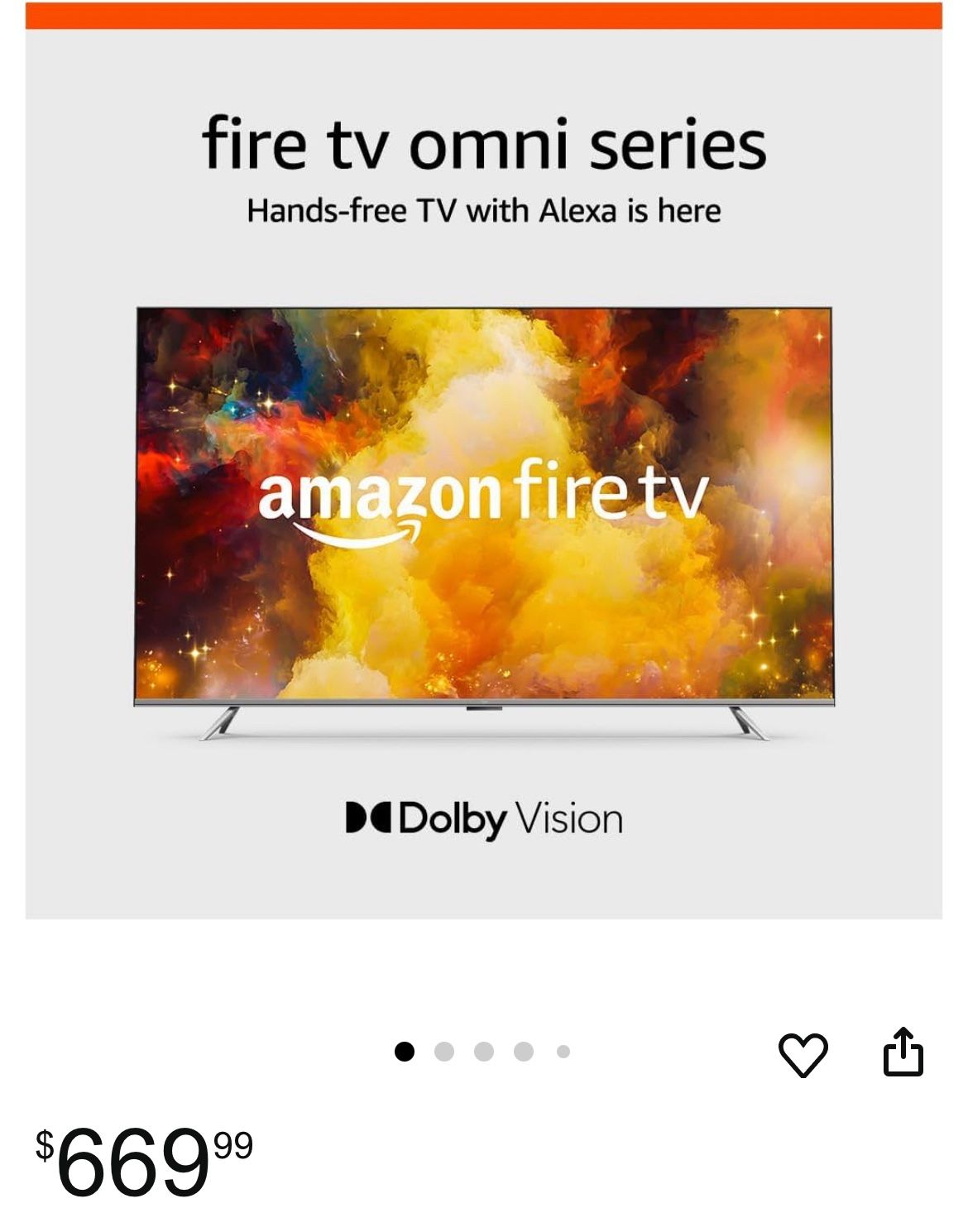Select the third carousel dot

click(x=484, y=1050)
